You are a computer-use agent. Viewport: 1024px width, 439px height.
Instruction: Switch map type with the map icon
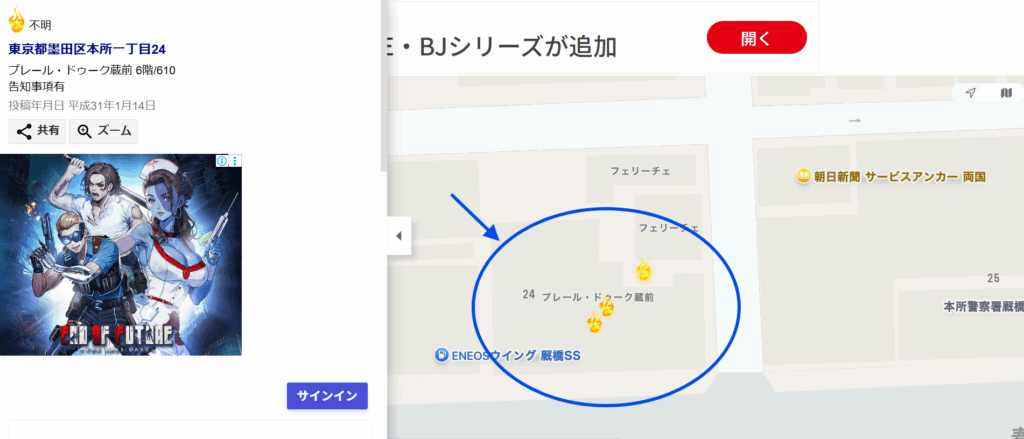coord(1005,93)
